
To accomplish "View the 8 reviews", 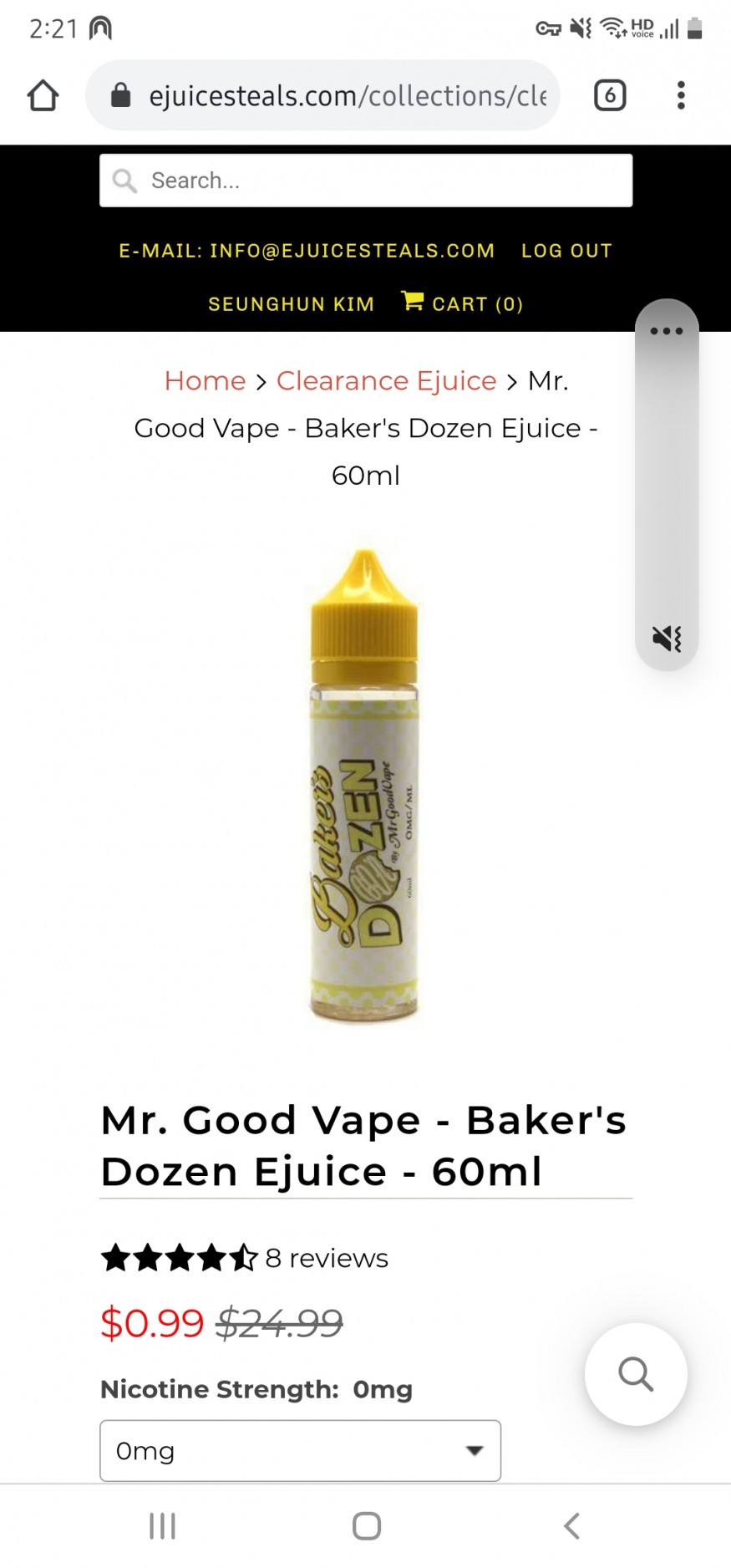I will pos(326,1258).
